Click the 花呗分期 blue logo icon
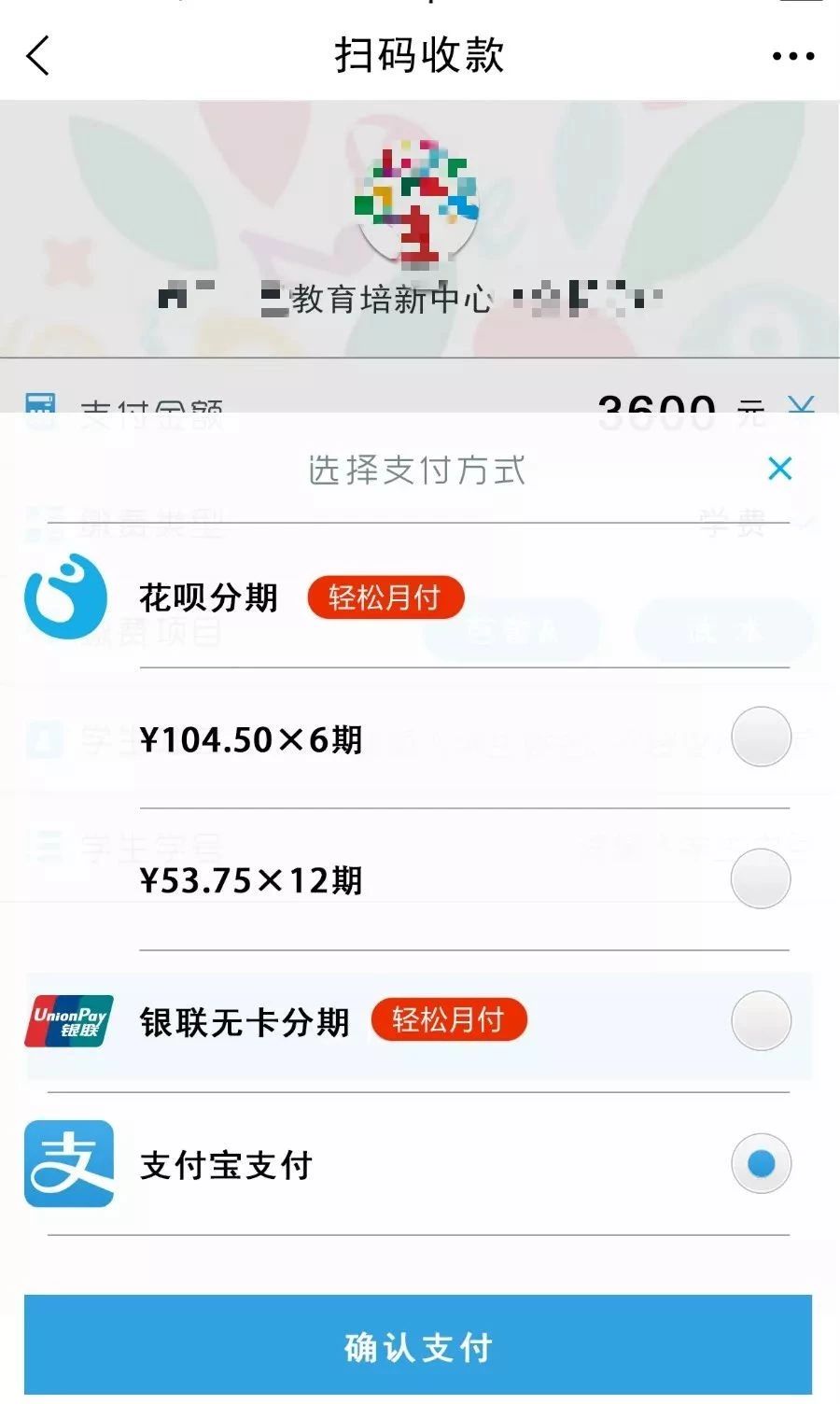 (65, 597)
